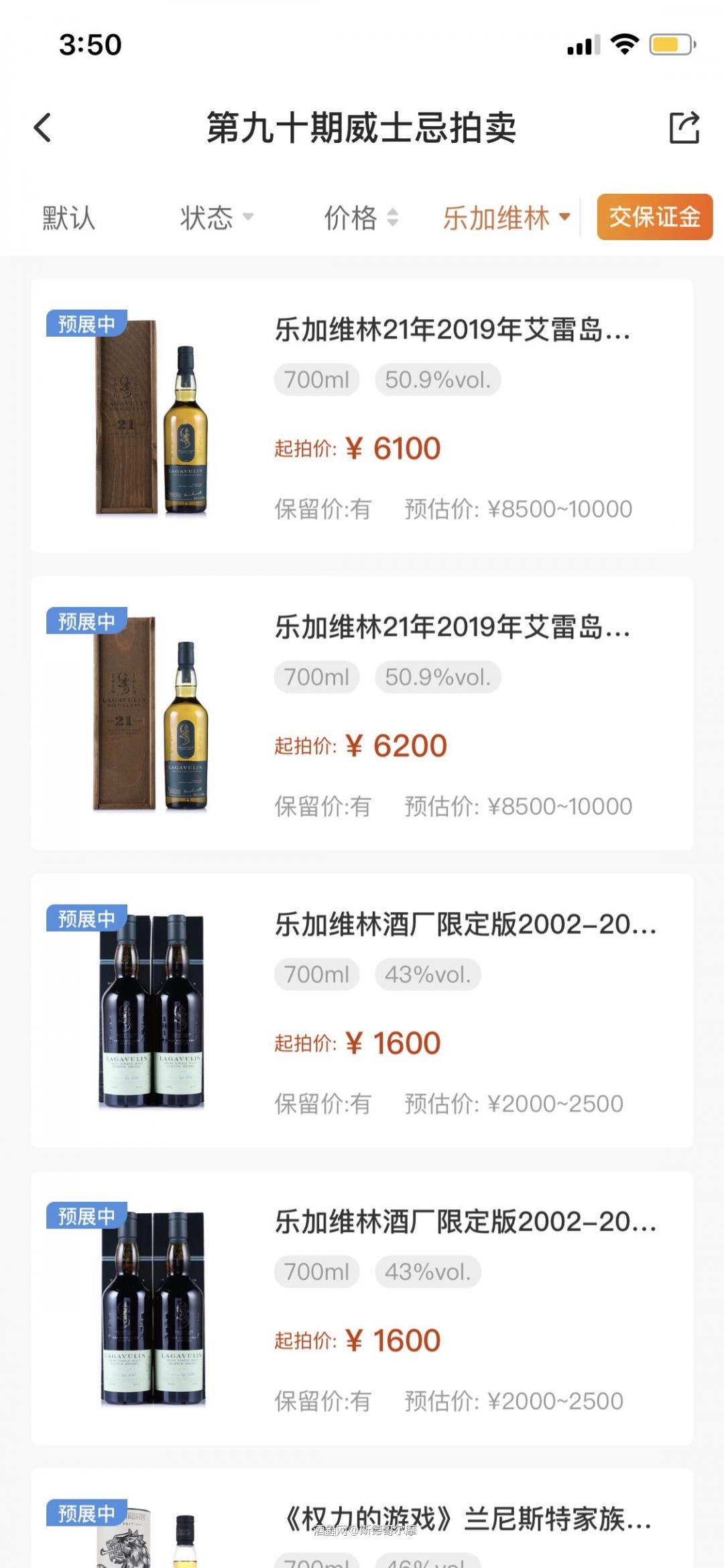Open the share icon at top right
The image size is (724, 1568).
682,127
